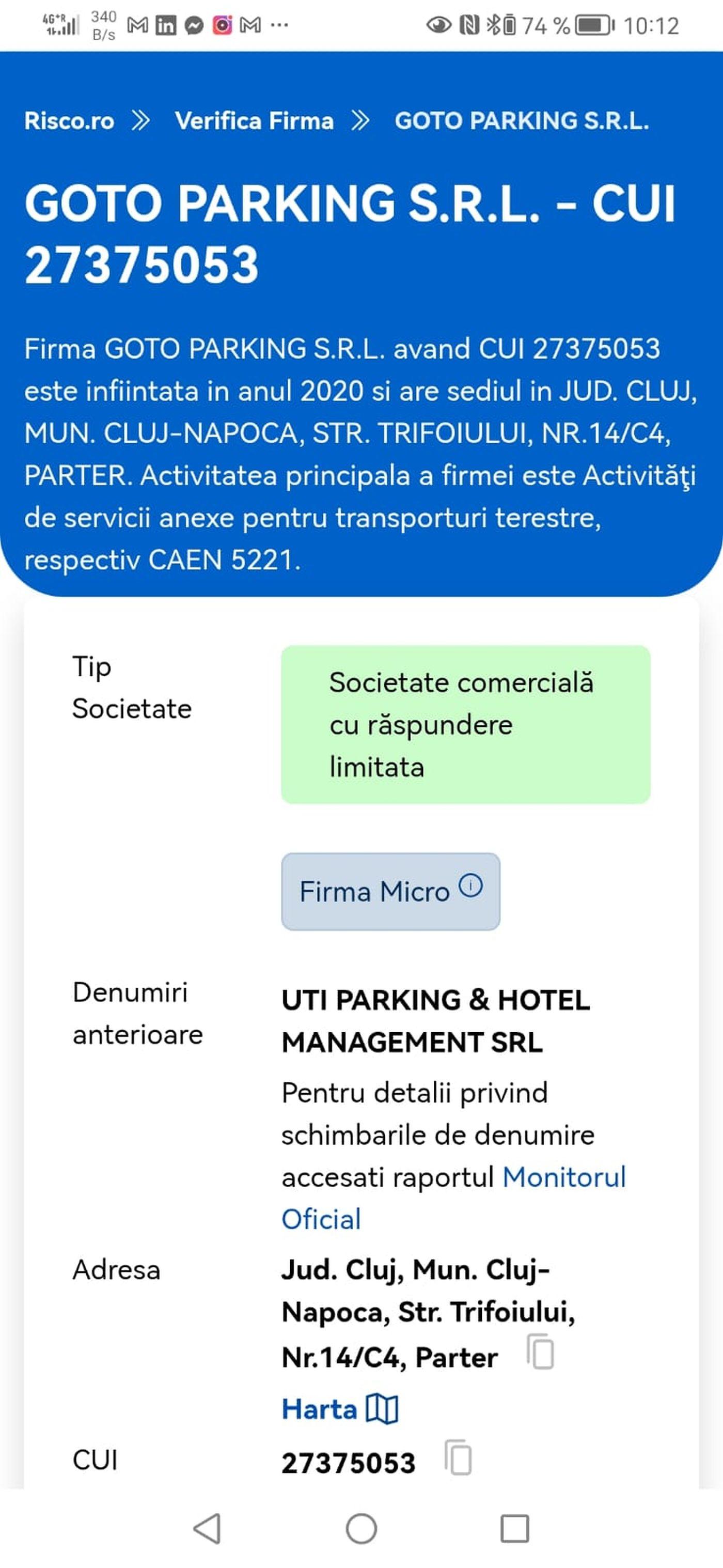The width and height of the screenshot is (723, 1568).
Task: Go to the Risco.ro breadcrumb home
Action: point(69,120)
